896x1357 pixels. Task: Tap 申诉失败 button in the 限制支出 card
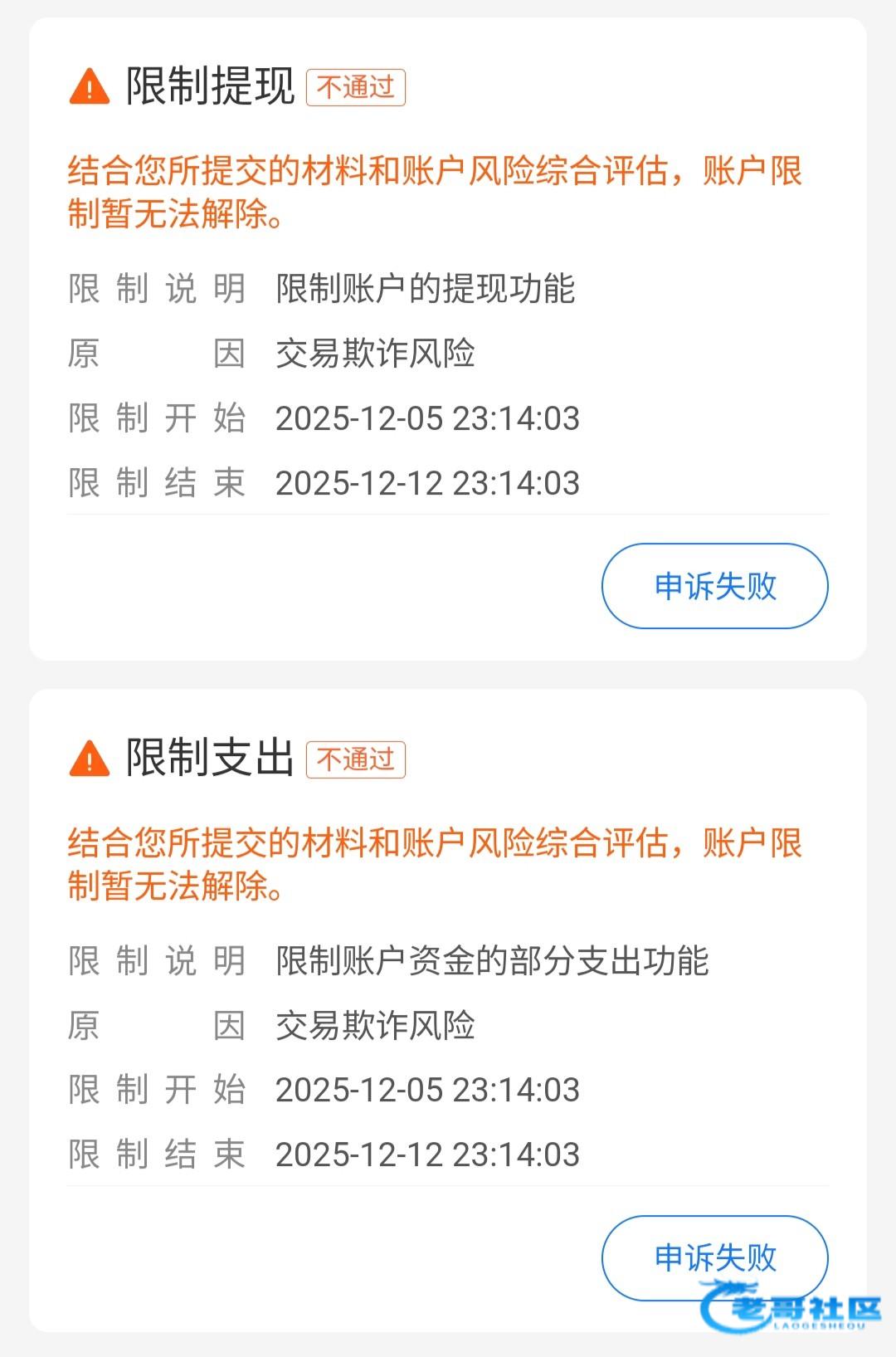click(x=714, y=1257)
